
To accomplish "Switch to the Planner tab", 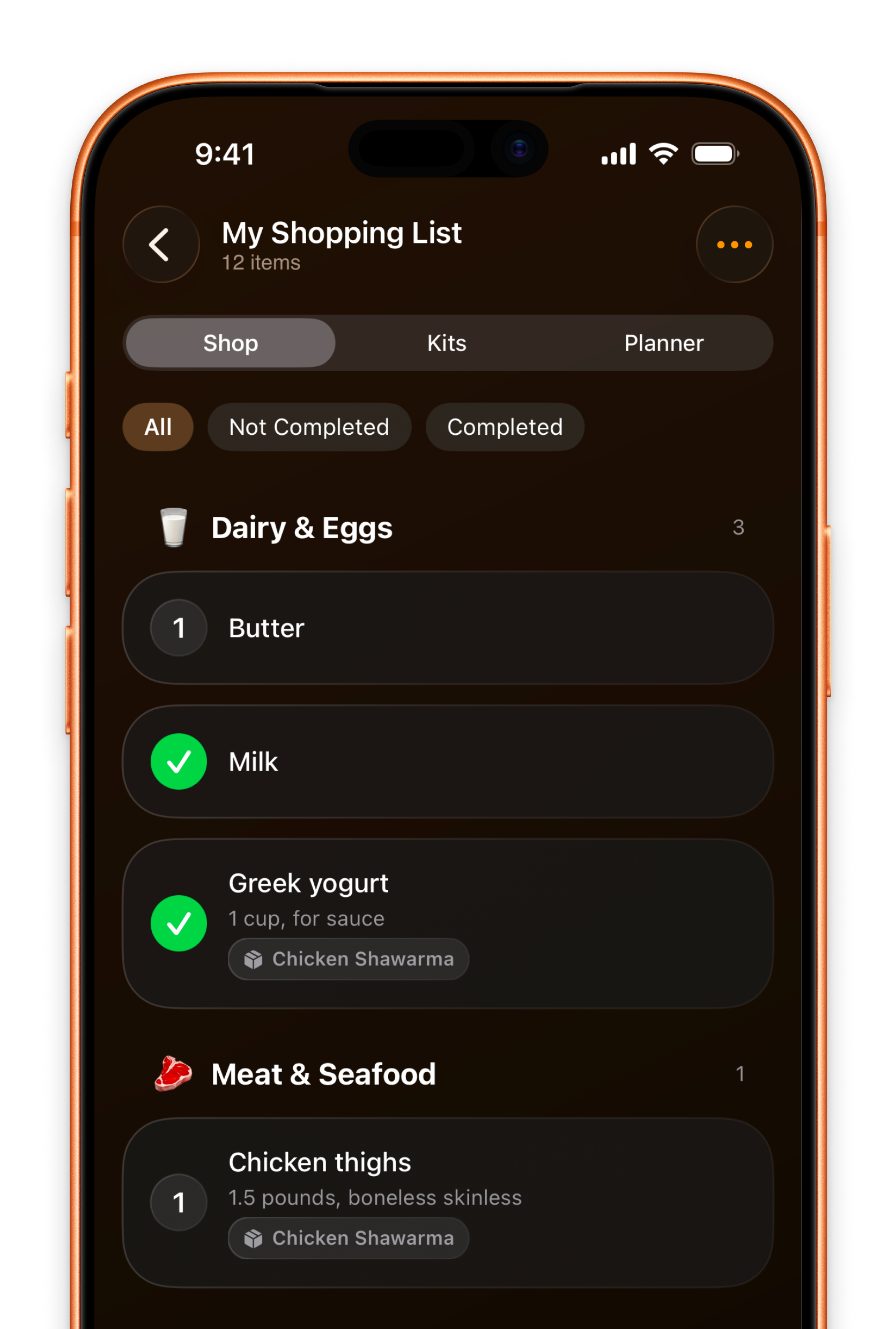I will coord(663,343).
